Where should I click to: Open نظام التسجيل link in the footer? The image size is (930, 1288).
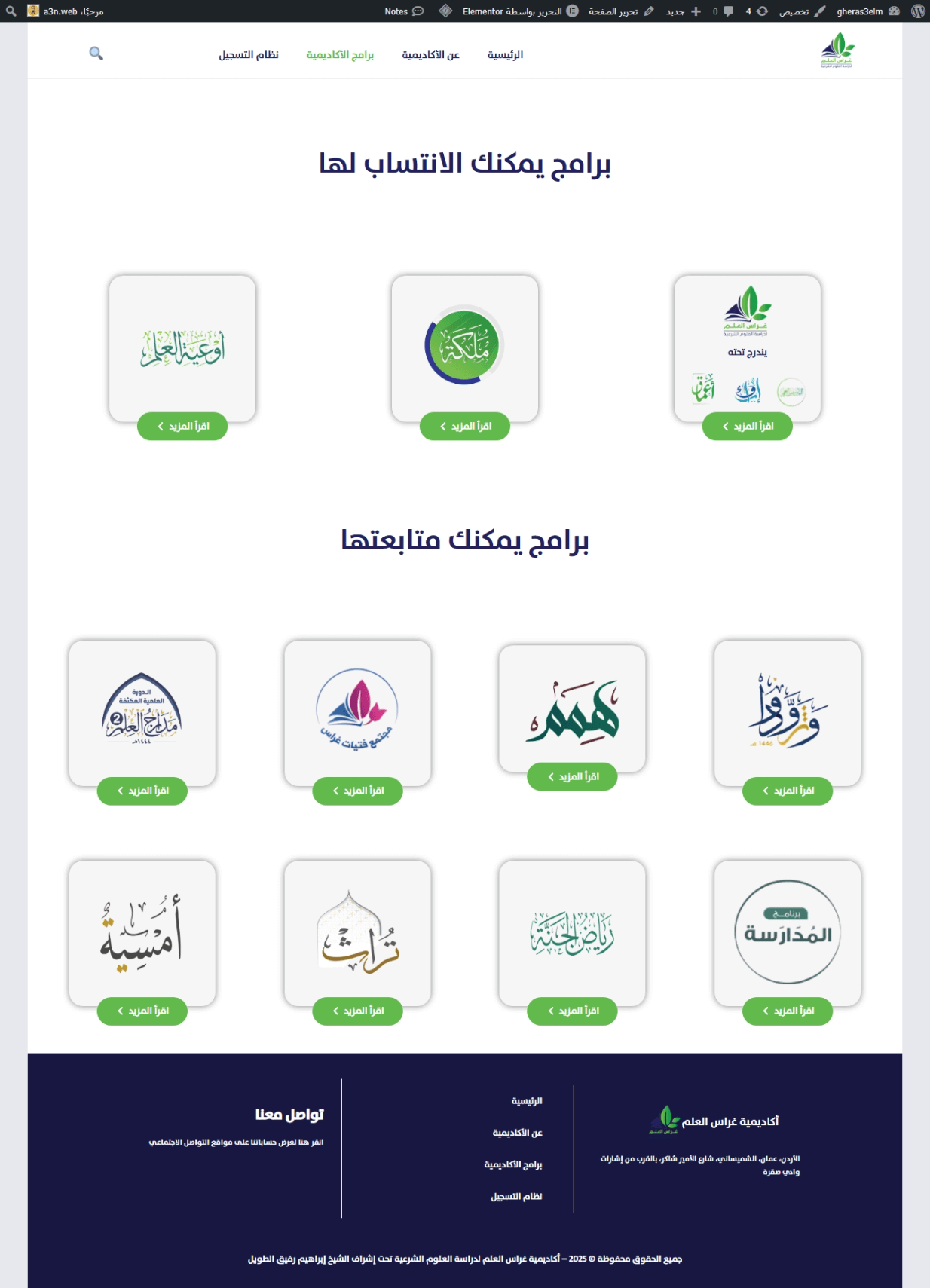(x=516, y=1196)
